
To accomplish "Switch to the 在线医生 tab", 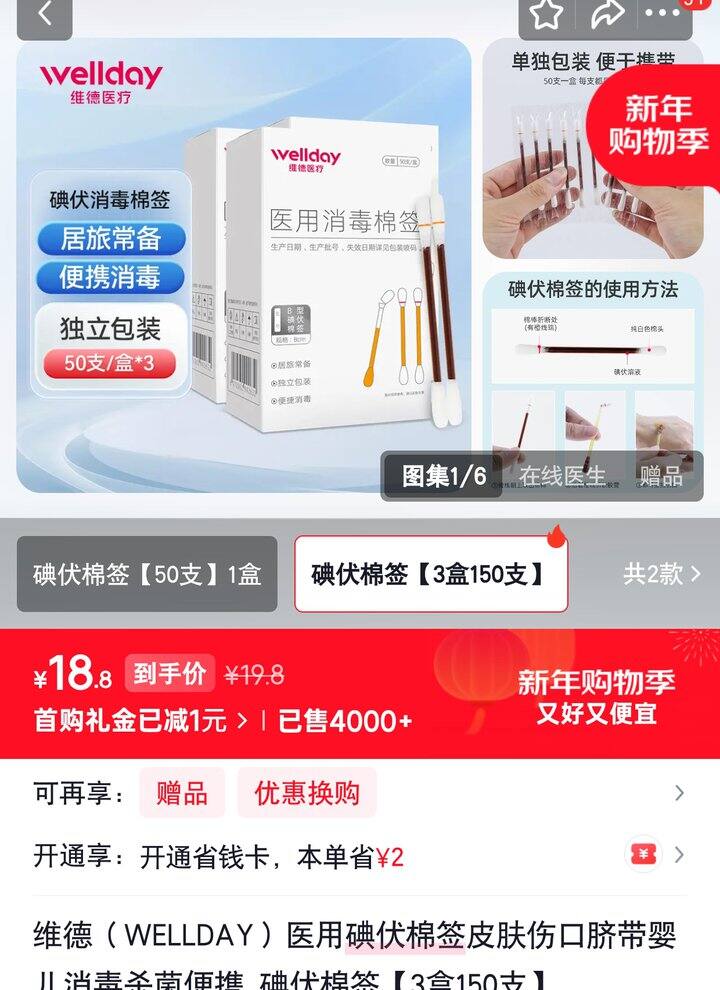I will pyautogui.click(x=561, y=476).
